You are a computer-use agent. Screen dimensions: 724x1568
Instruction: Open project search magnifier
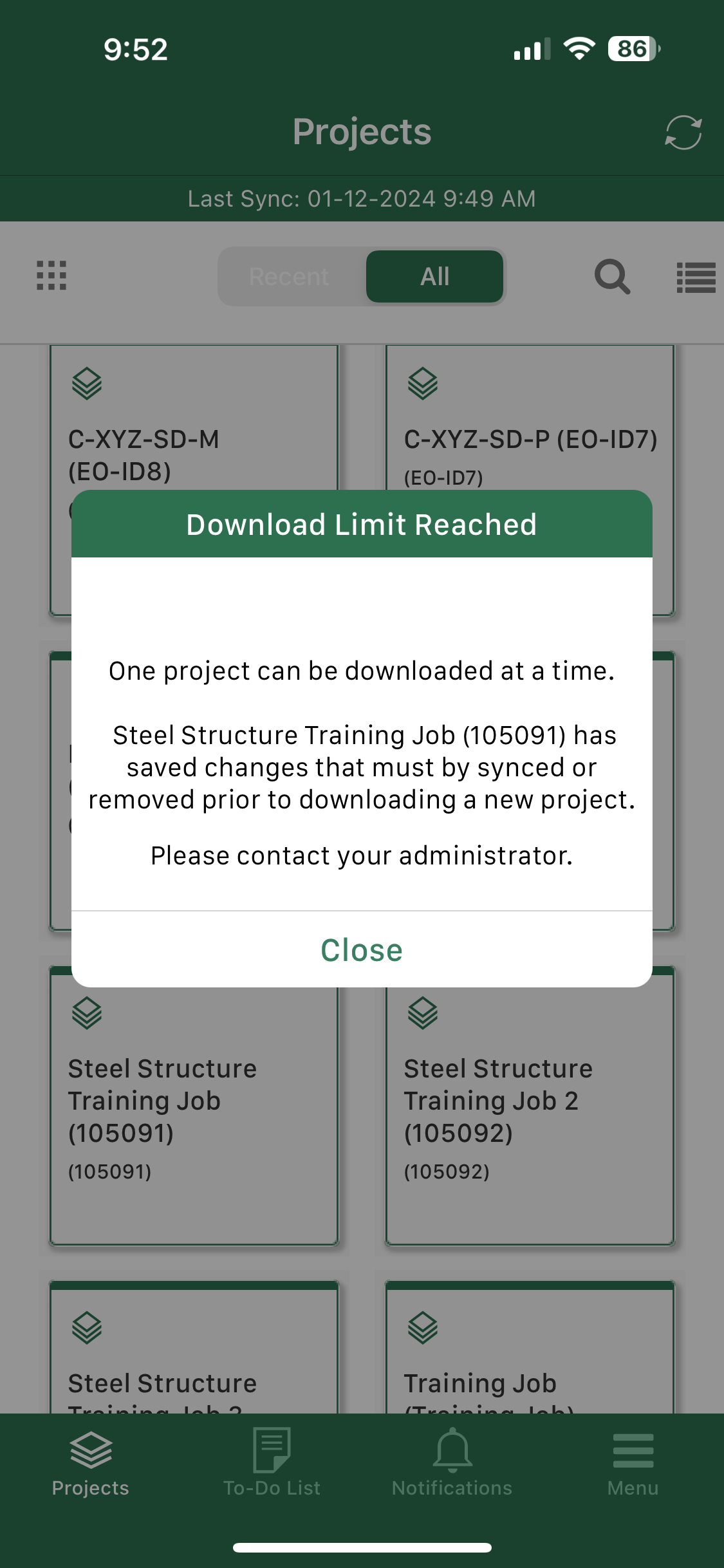[612, 277]
